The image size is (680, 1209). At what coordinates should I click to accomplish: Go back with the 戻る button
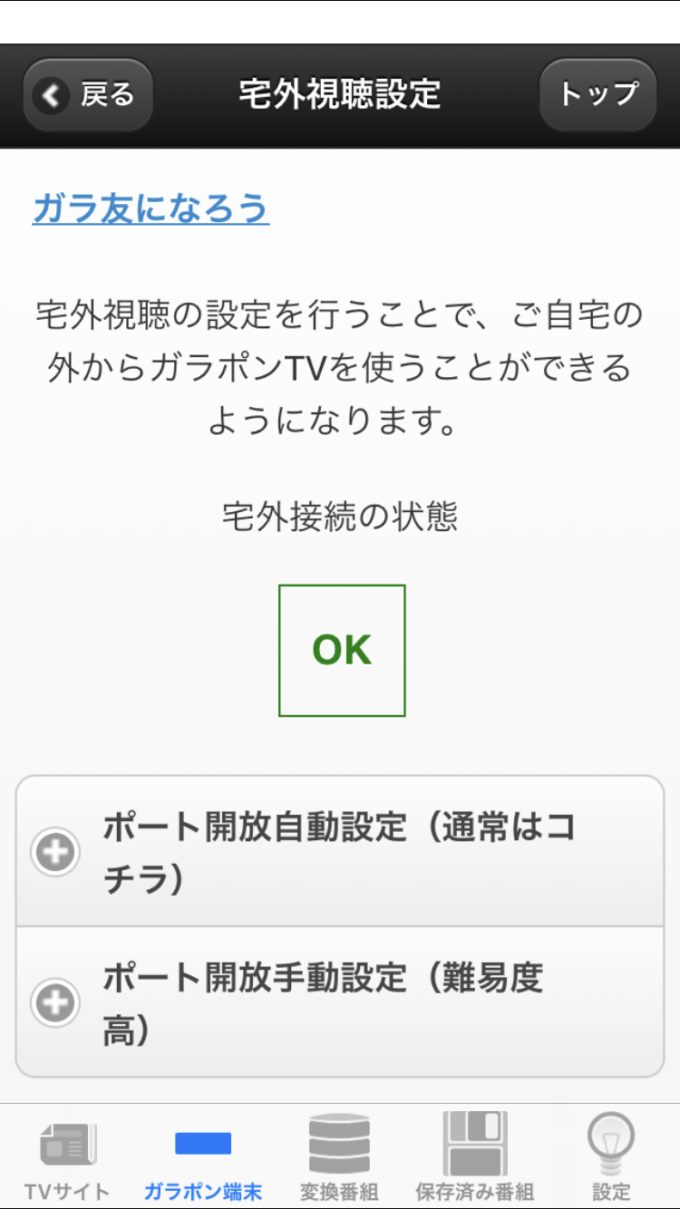88,95
